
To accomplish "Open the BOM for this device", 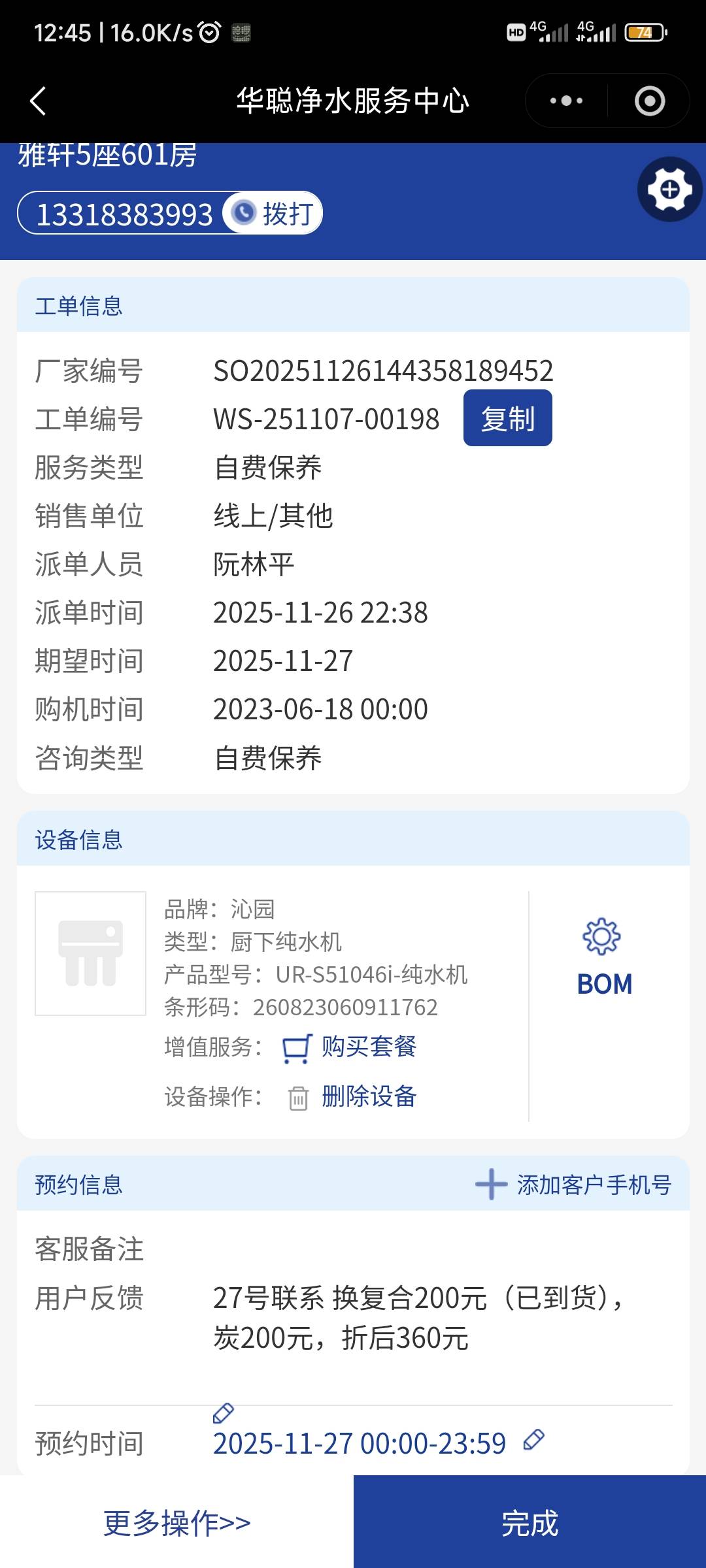I will click(x=603, y=958).
